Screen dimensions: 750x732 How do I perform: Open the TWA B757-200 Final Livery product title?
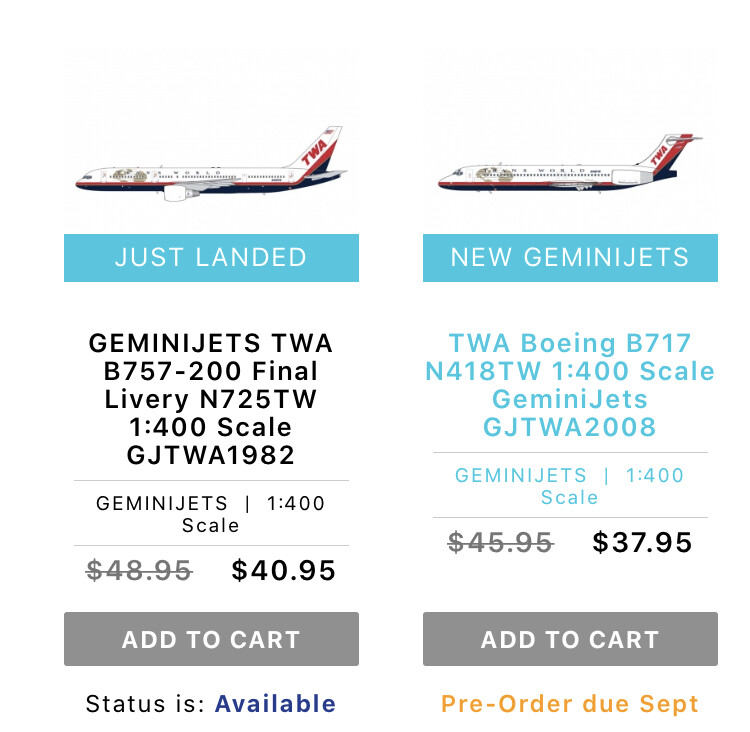pyautogui.click(x=211, y=400)
